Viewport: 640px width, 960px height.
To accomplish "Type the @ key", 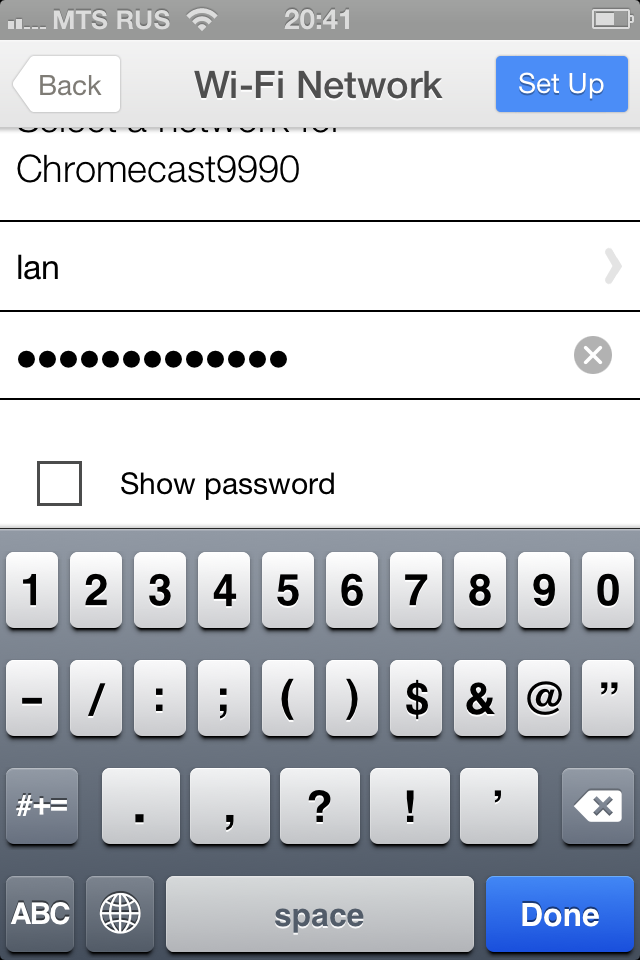I will pos(543,699).
